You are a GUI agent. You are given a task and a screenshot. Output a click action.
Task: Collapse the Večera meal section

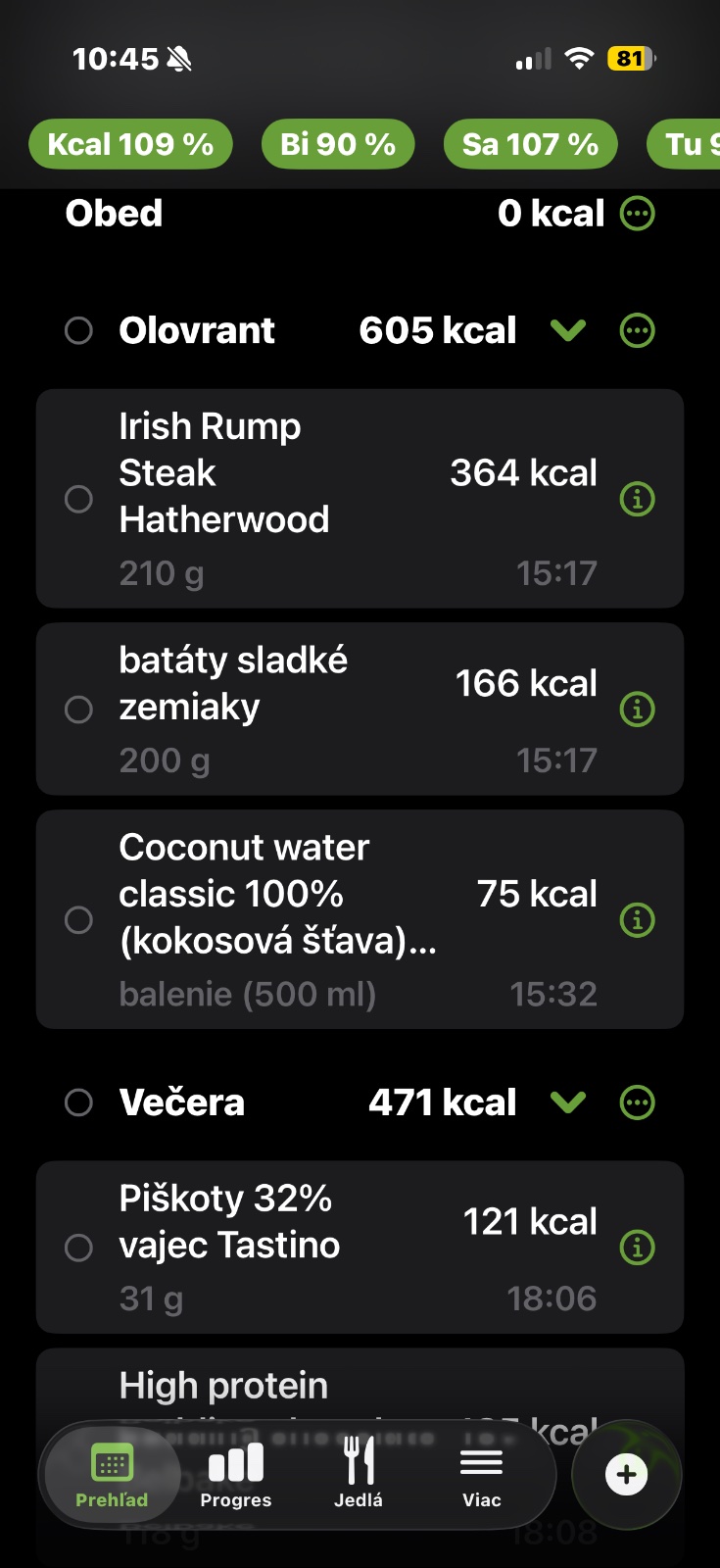tap(568, 1103)
